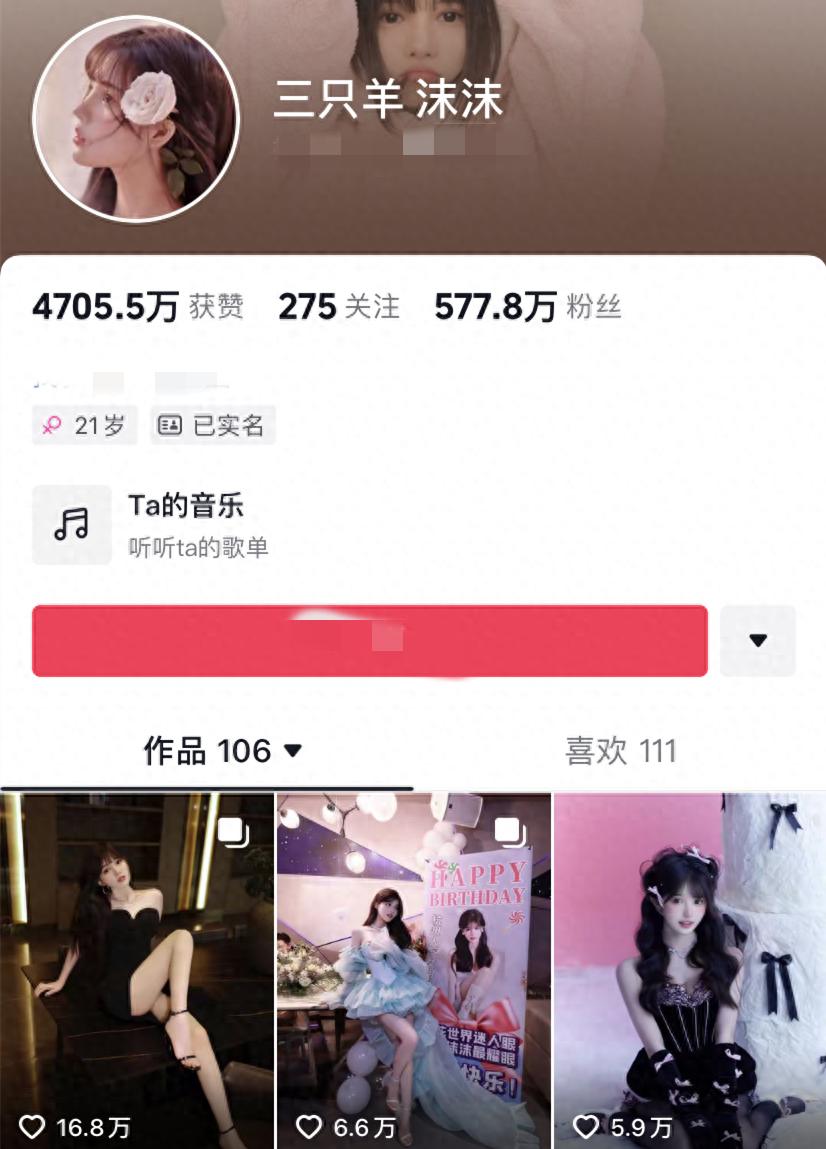
Task: Tap the red follow button
Action: [x=369, y=640]
